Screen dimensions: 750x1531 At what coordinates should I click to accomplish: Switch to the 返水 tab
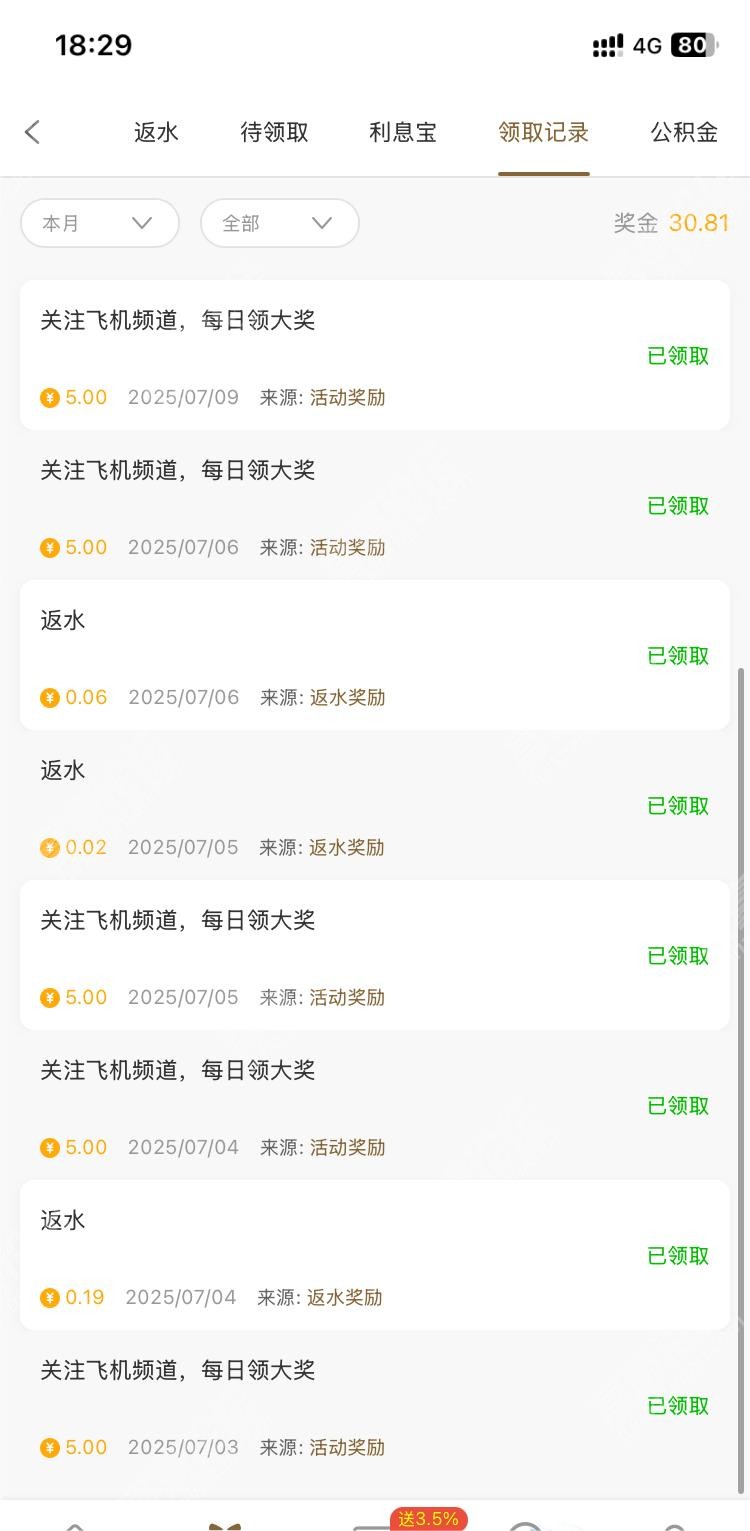(156, 132)
